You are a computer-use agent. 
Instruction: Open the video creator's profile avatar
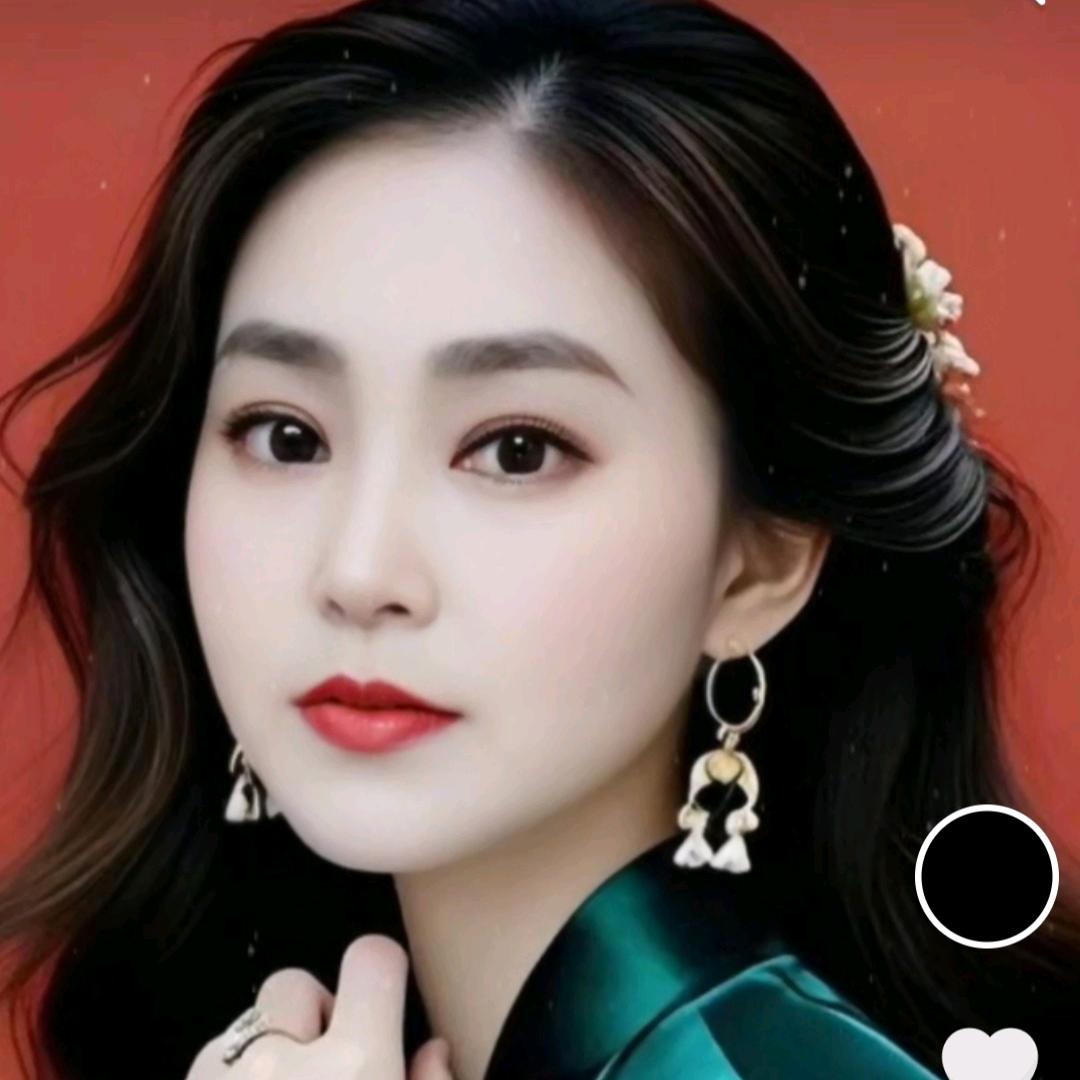pos(987,876)
